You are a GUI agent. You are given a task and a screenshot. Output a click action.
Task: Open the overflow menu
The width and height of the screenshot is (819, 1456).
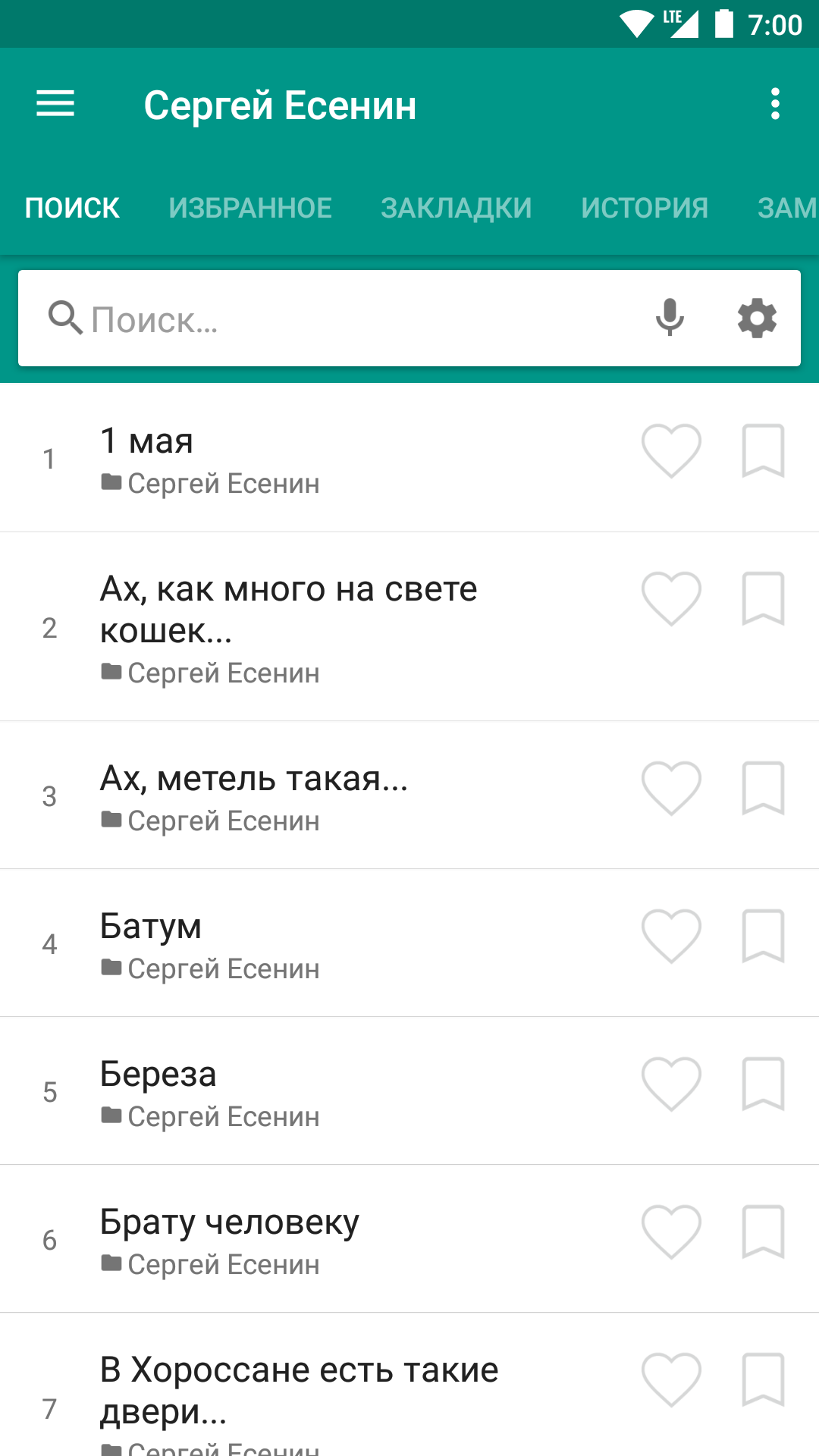pyautogui.click(x=774, y=104)
